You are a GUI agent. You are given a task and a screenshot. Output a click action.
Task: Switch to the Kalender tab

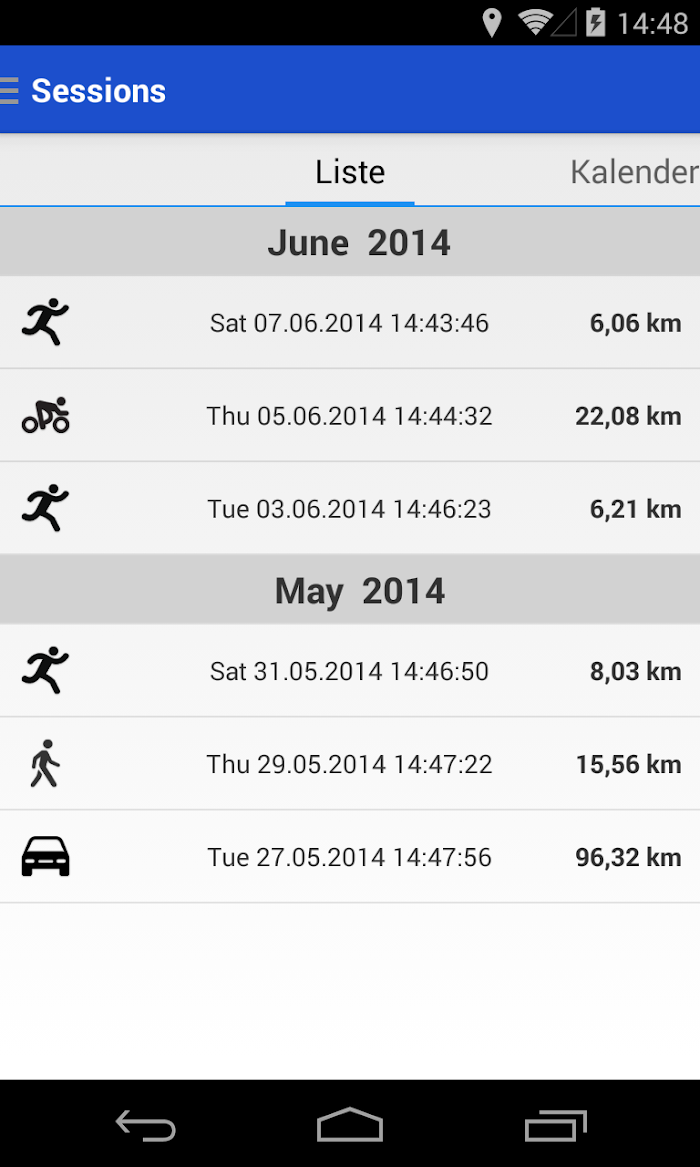coord(634,172)
